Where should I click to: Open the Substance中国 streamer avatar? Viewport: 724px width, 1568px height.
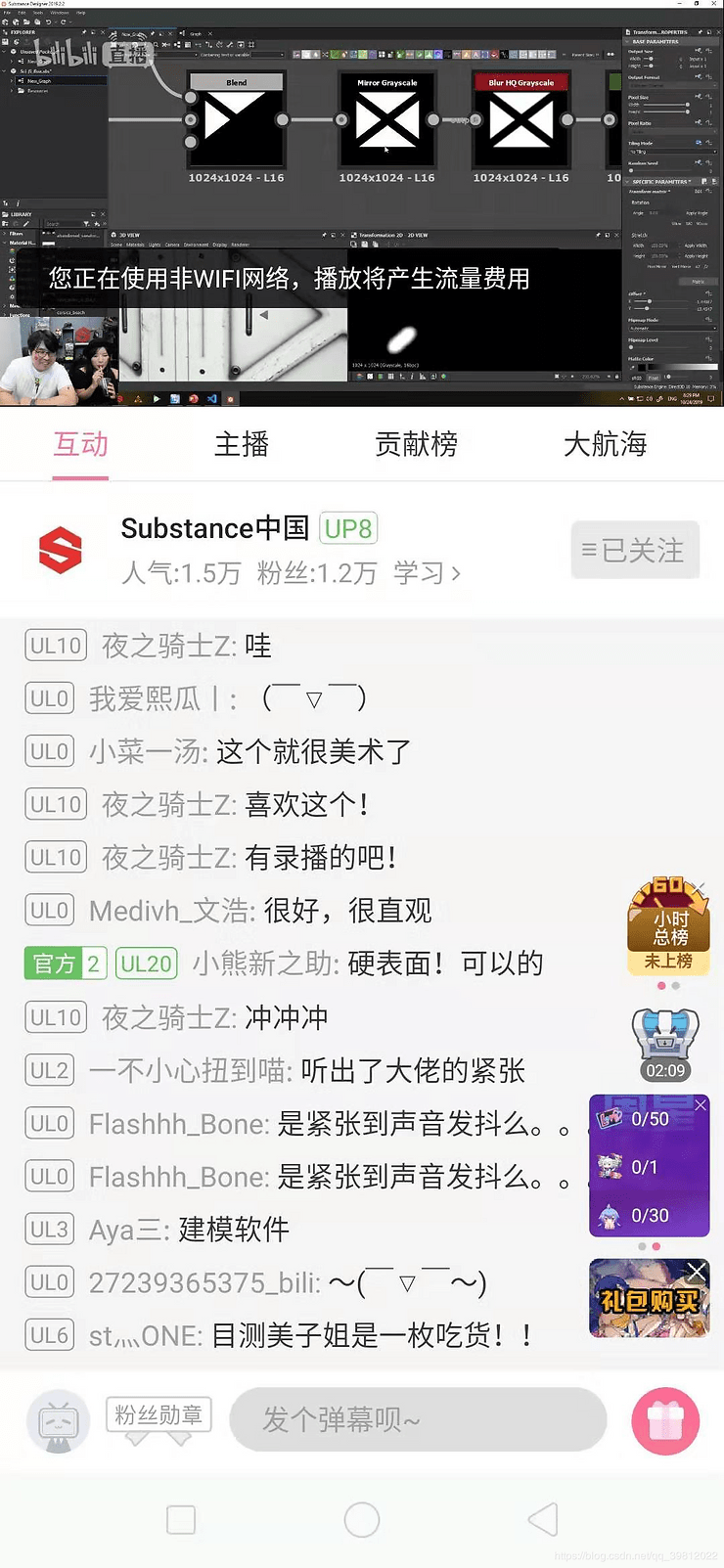click(61, 550)
